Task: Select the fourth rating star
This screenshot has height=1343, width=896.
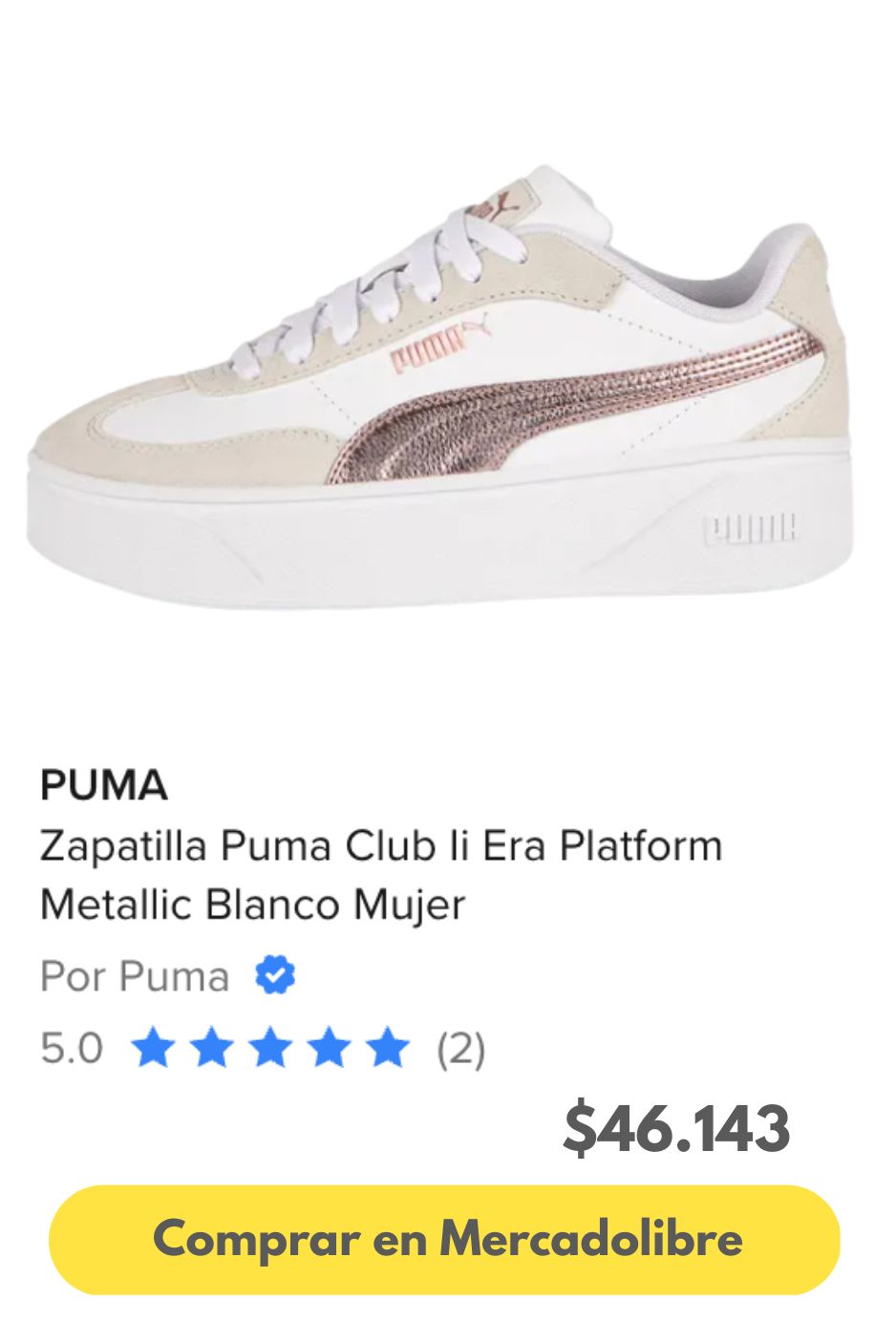Action: [x=330, y=1047]
